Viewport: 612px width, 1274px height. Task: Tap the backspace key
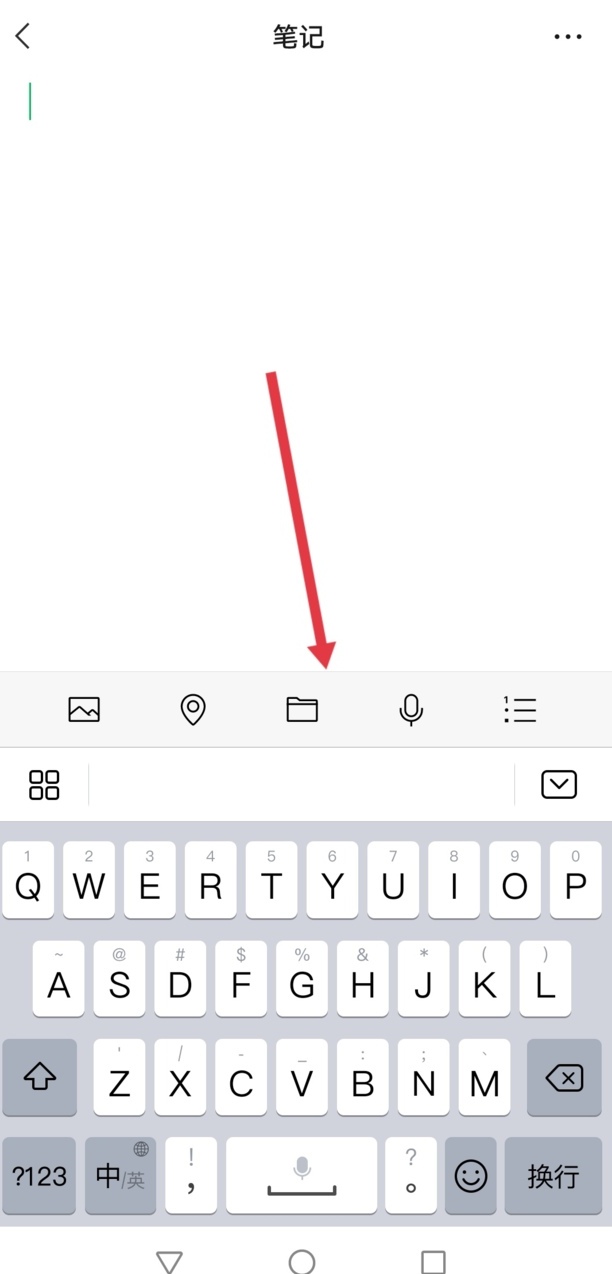[x=564, y=1077]
